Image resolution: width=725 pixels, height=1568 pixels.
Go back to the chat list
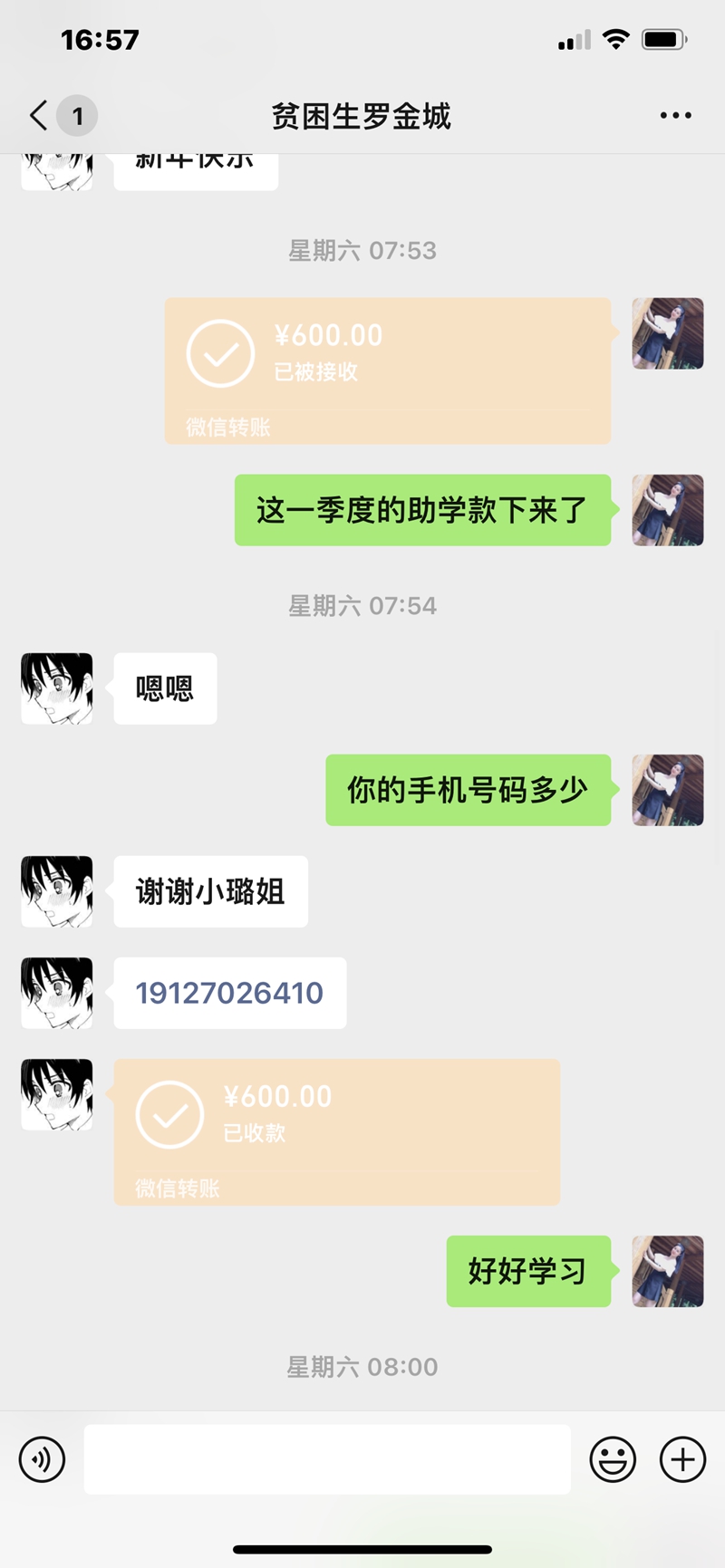[x=39, y=116]
